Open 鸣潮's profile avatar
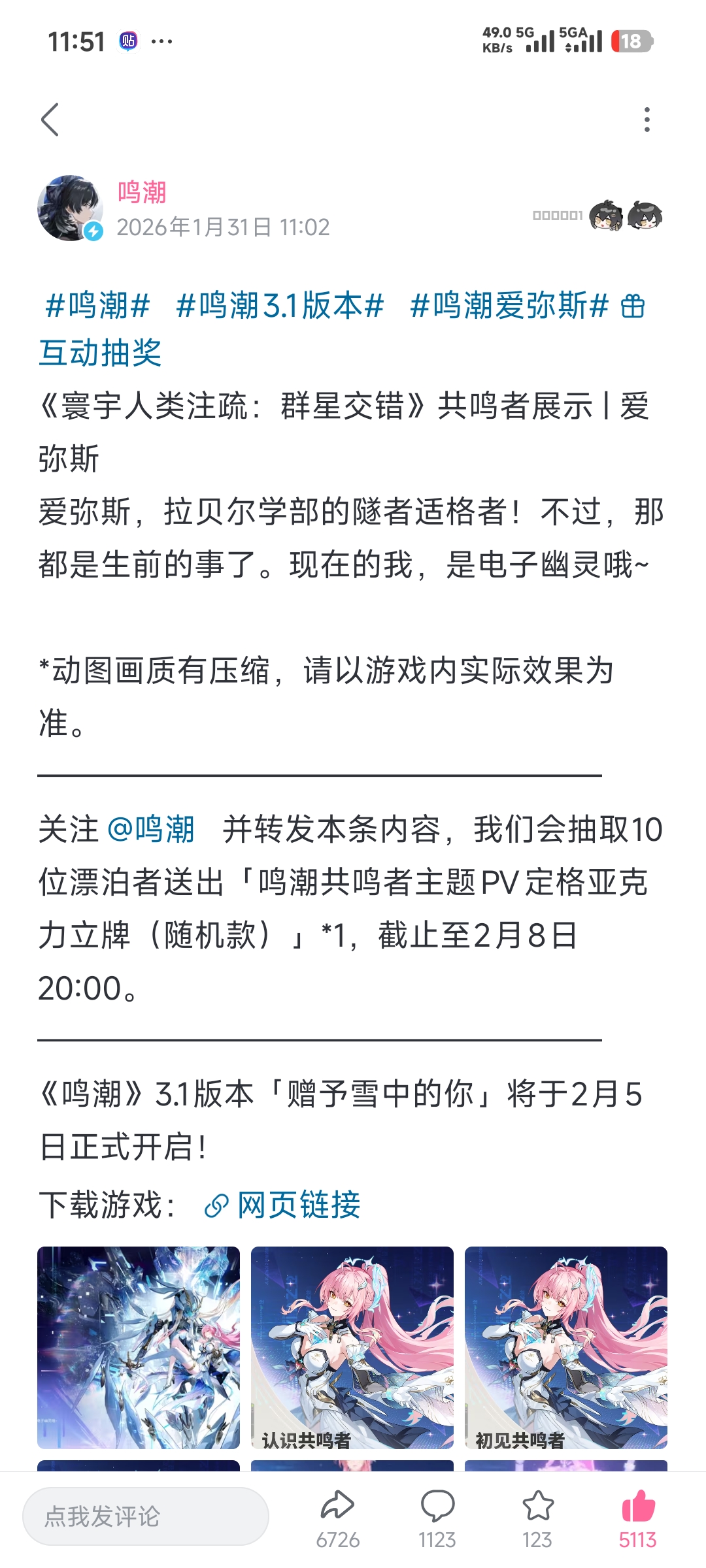706x1568 pixels. click(x=70, y=208)
